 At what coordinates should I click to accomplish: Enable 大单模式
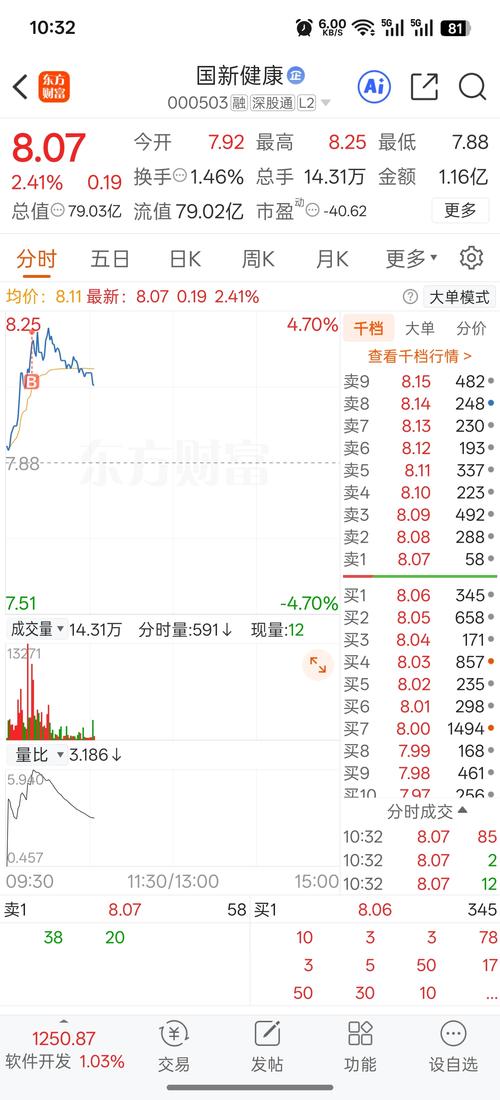(x=459, y=297)
